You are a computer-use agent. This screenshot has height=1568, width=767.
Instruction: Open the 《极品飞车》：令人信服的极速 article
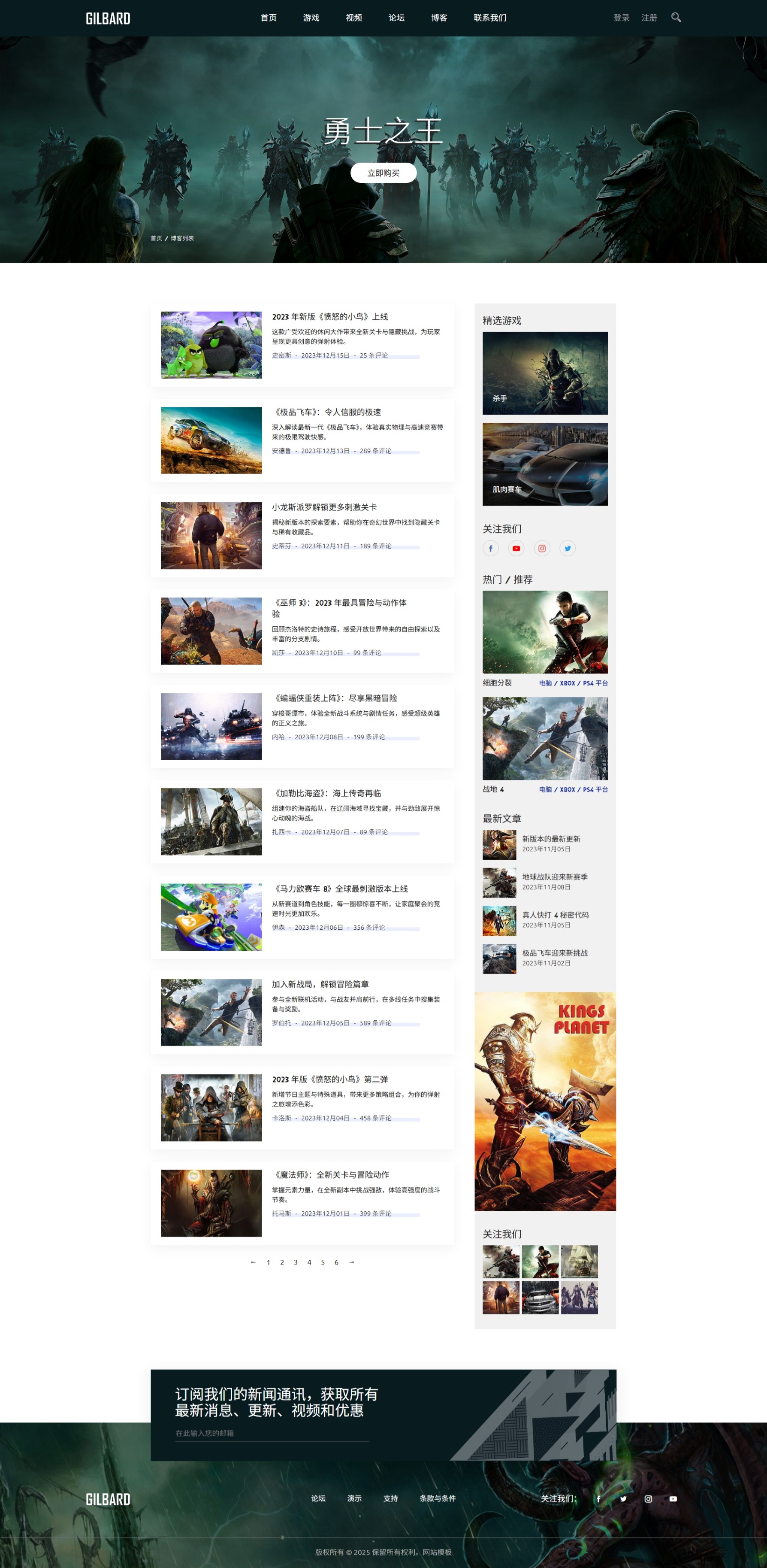327,412
